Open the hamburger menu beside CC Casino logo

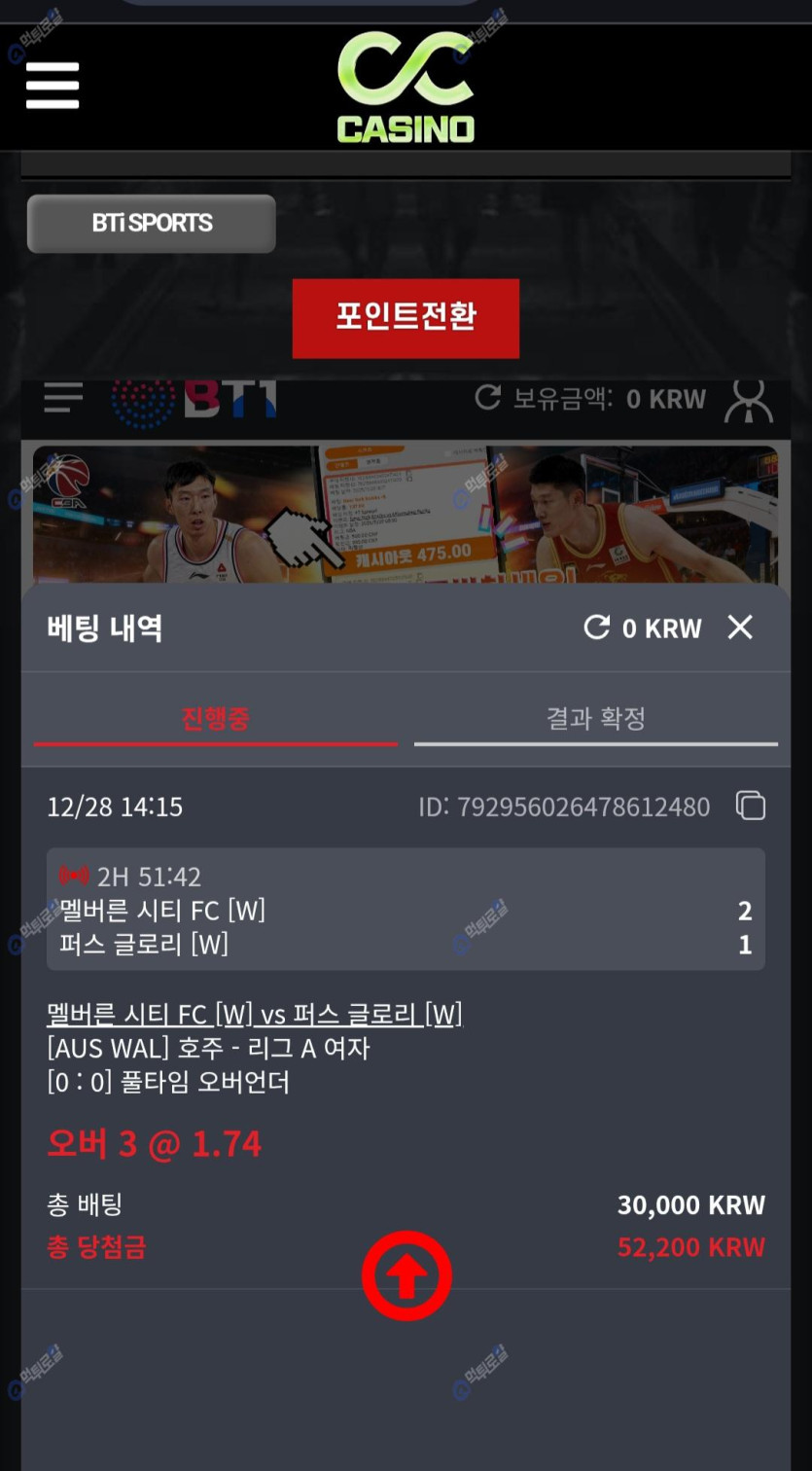(x=53, y=86)
